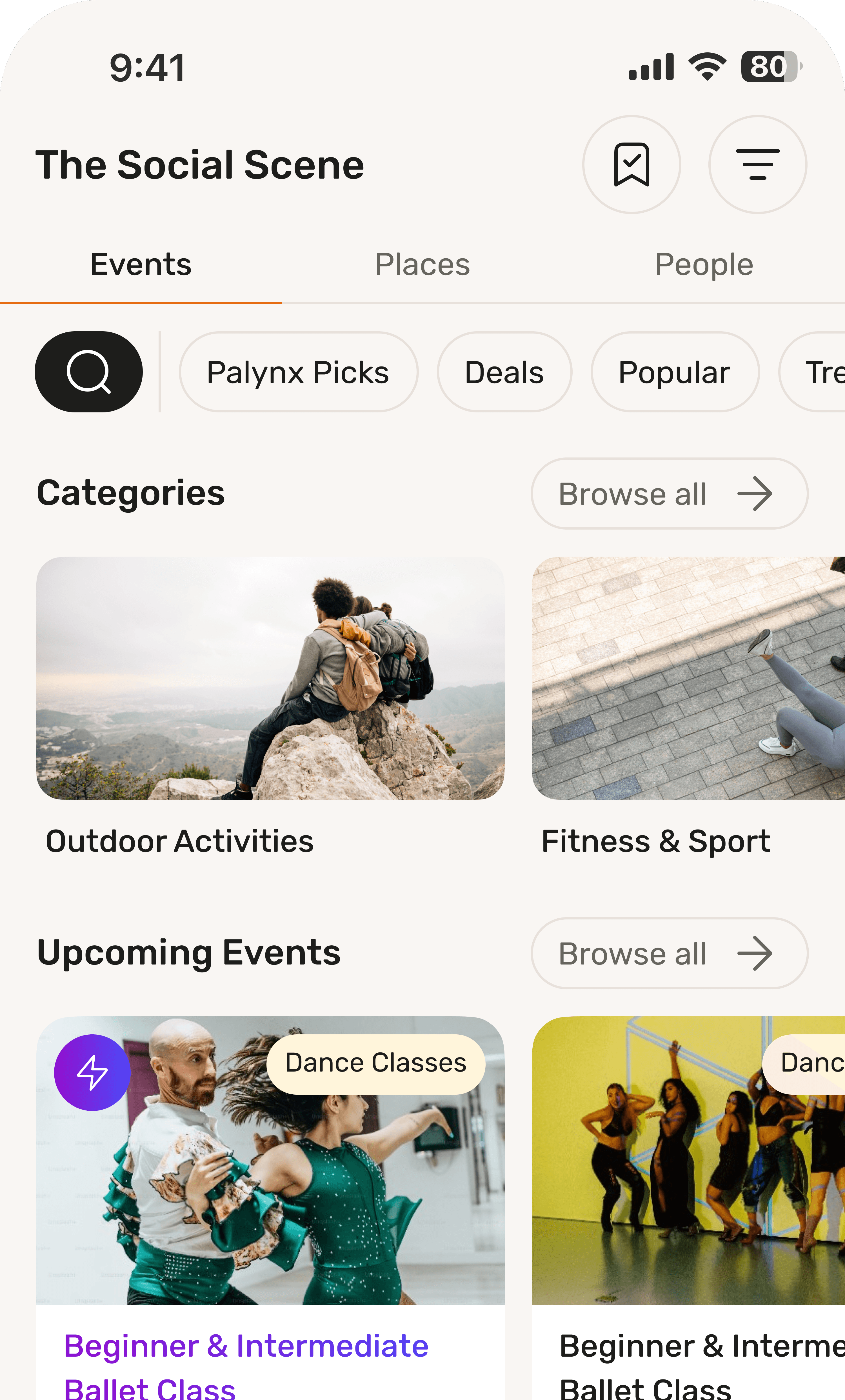Switch to the People tab

pyautogui.click(x=704, y=265)
